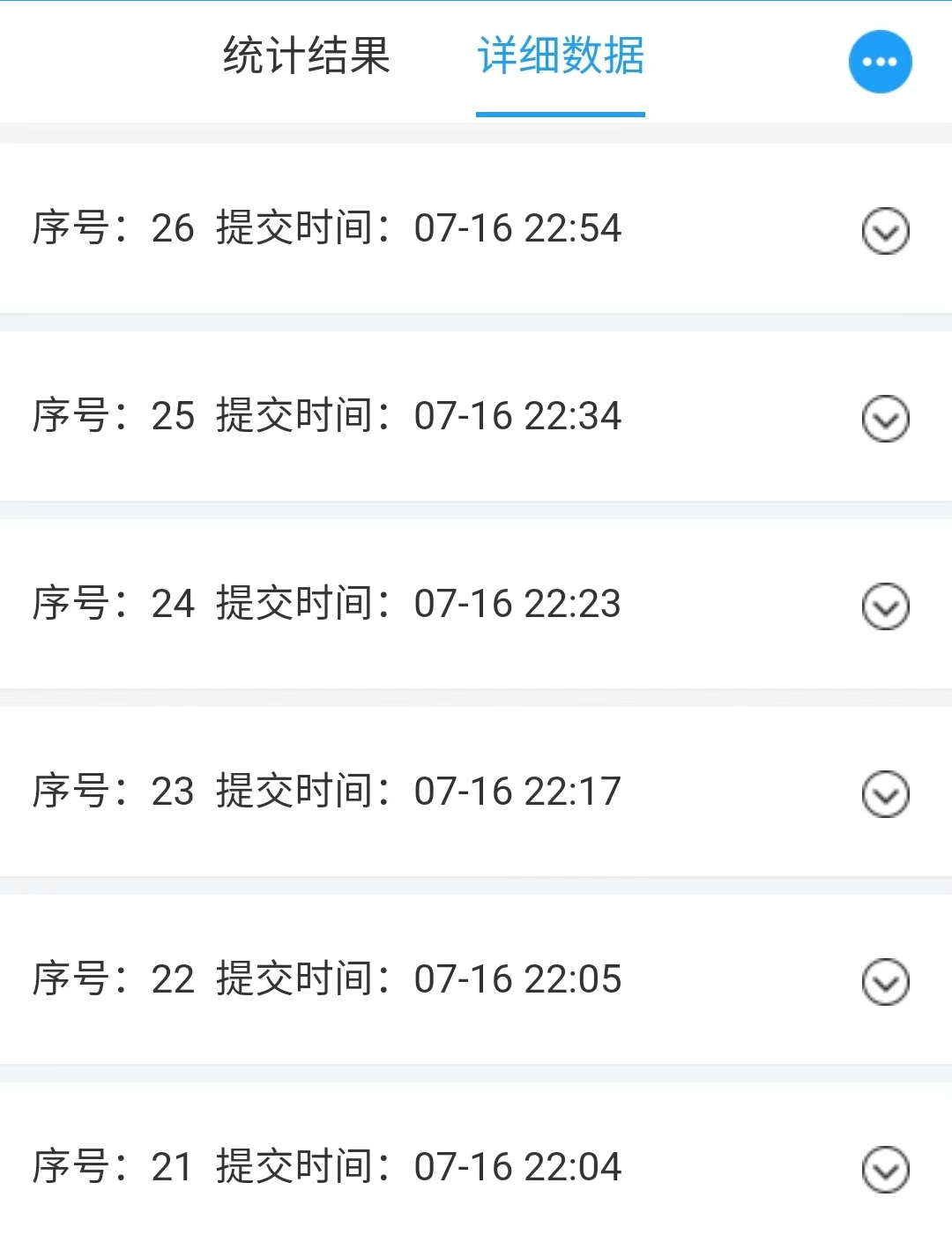
Task: Tap the chevron for entry 24
Action: pyautogui.click(x=885, y=606)
